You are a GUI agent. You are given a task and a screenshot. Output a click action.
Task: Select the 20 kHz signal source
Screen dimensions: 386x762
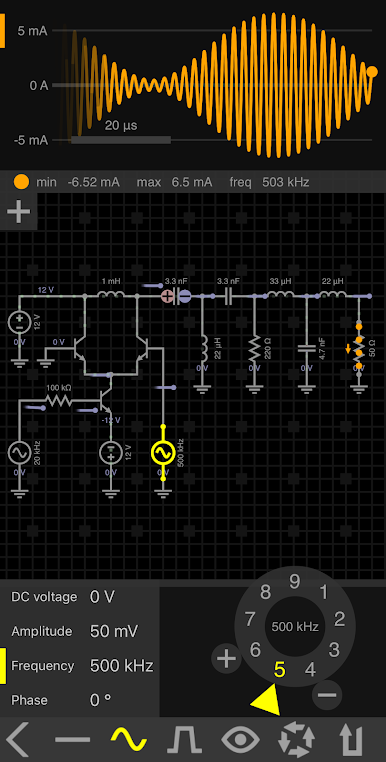pos(20,452)
